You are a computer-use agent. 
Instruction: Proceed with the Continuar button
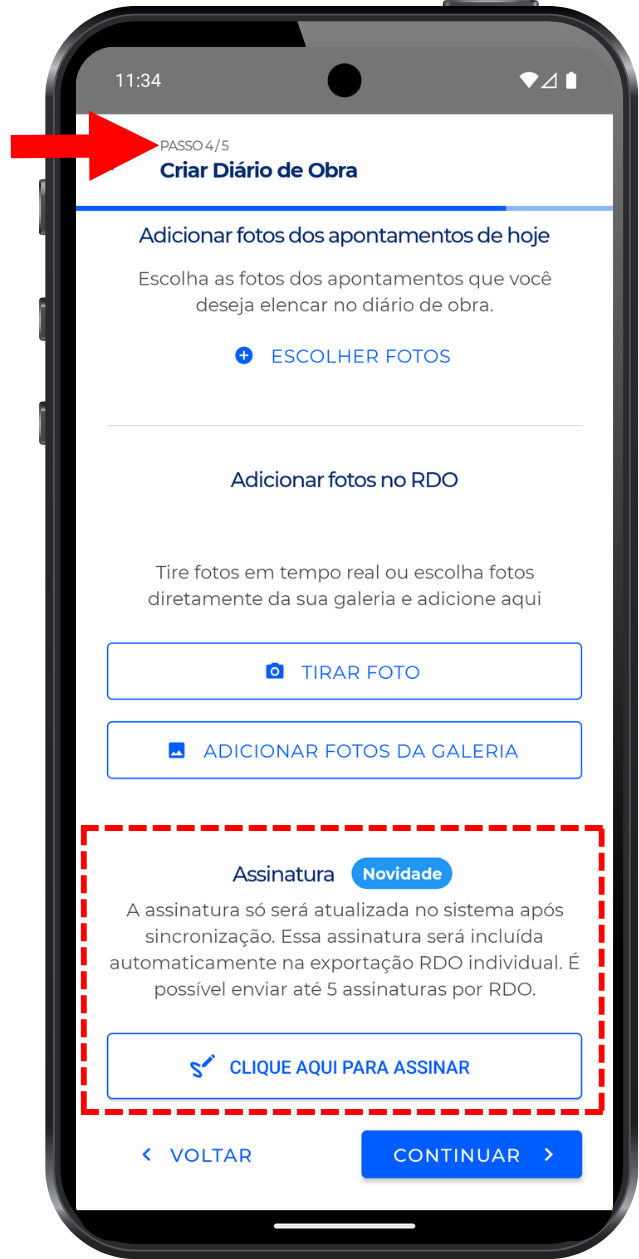(x=471, y=1155)
